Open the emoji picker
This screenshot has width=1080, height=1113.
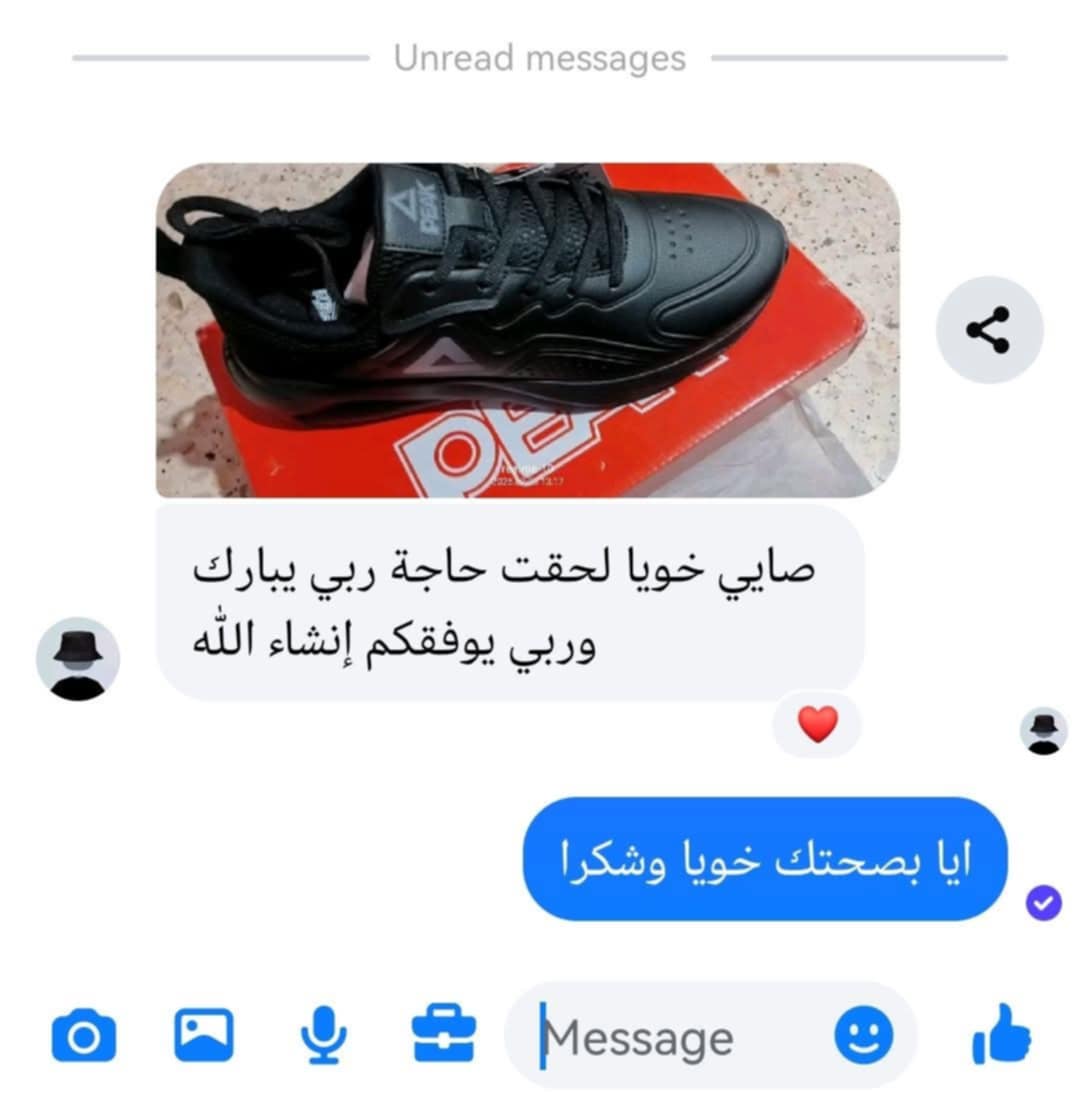point(863,1035)
